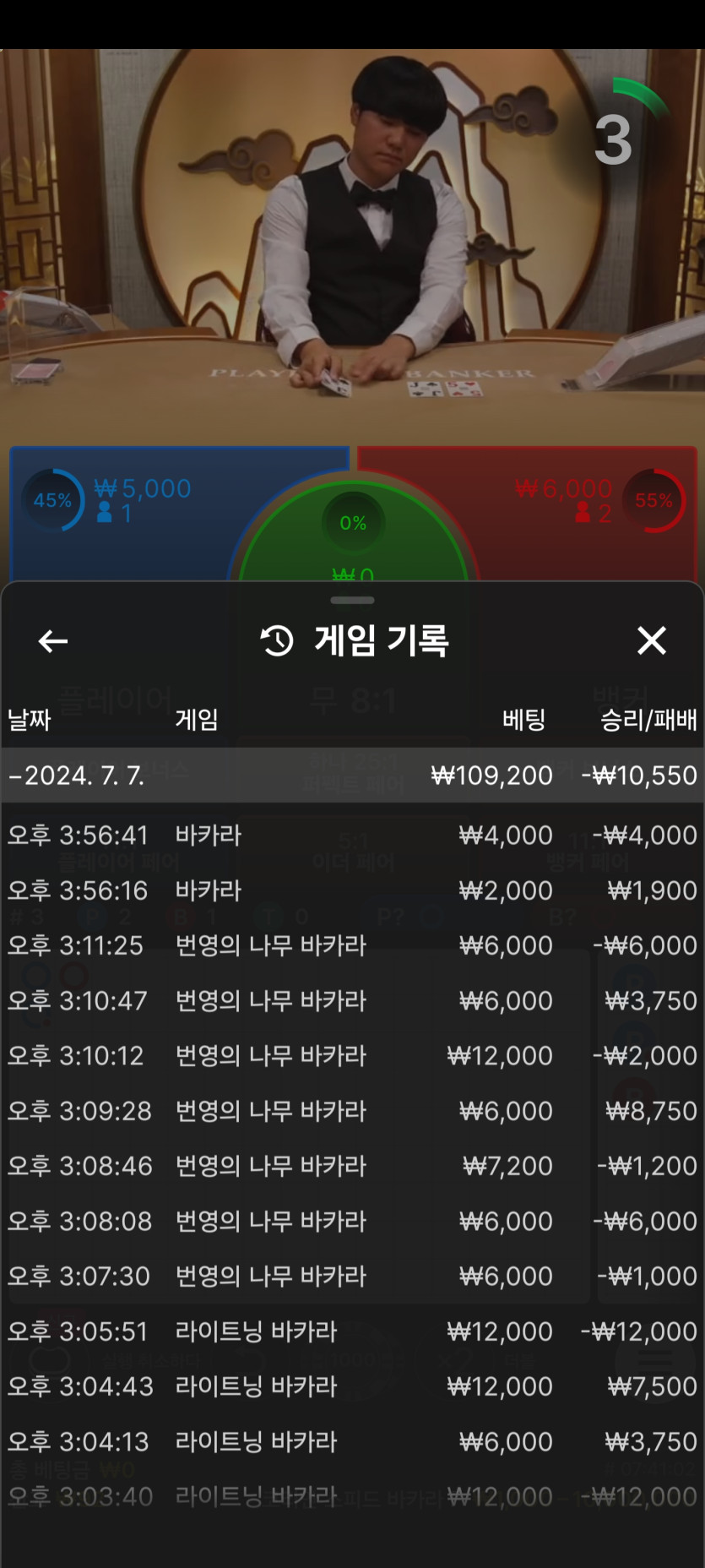This screenshot has height=1568, width=705.
Task: Open the 오후 3:05:51 라이트닝 바카라 round
Action: click(352, 1331)
